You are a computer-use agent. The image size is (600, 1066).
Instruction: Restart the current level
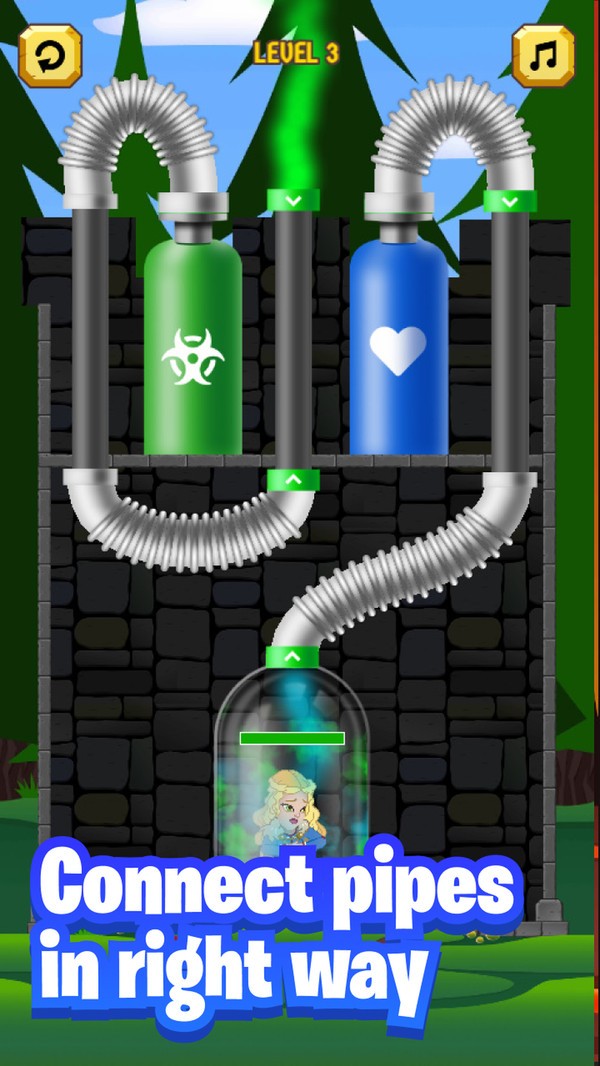50,55
